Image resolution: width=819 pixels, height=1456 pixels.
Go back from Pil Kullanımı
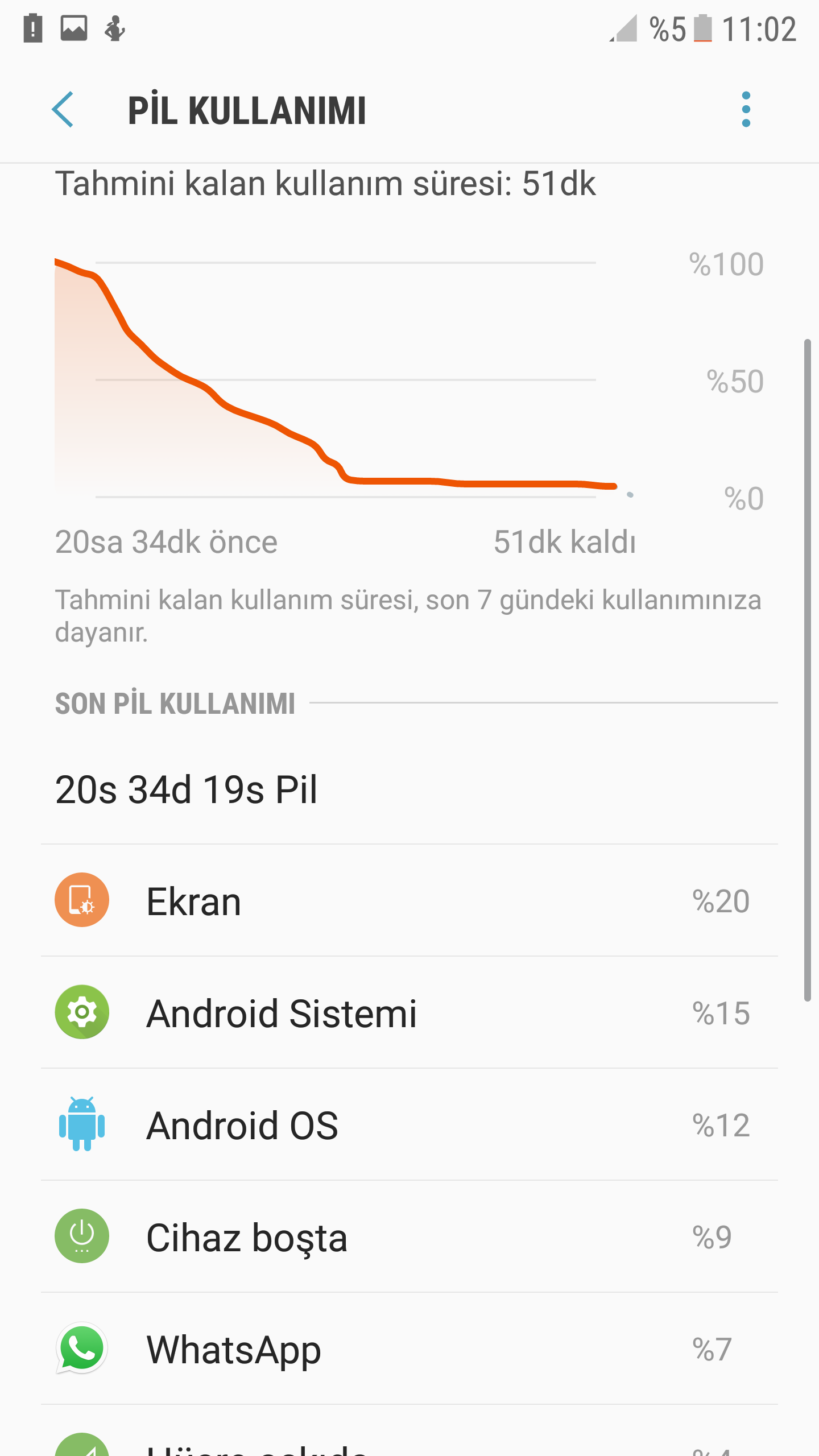(63, 109)
